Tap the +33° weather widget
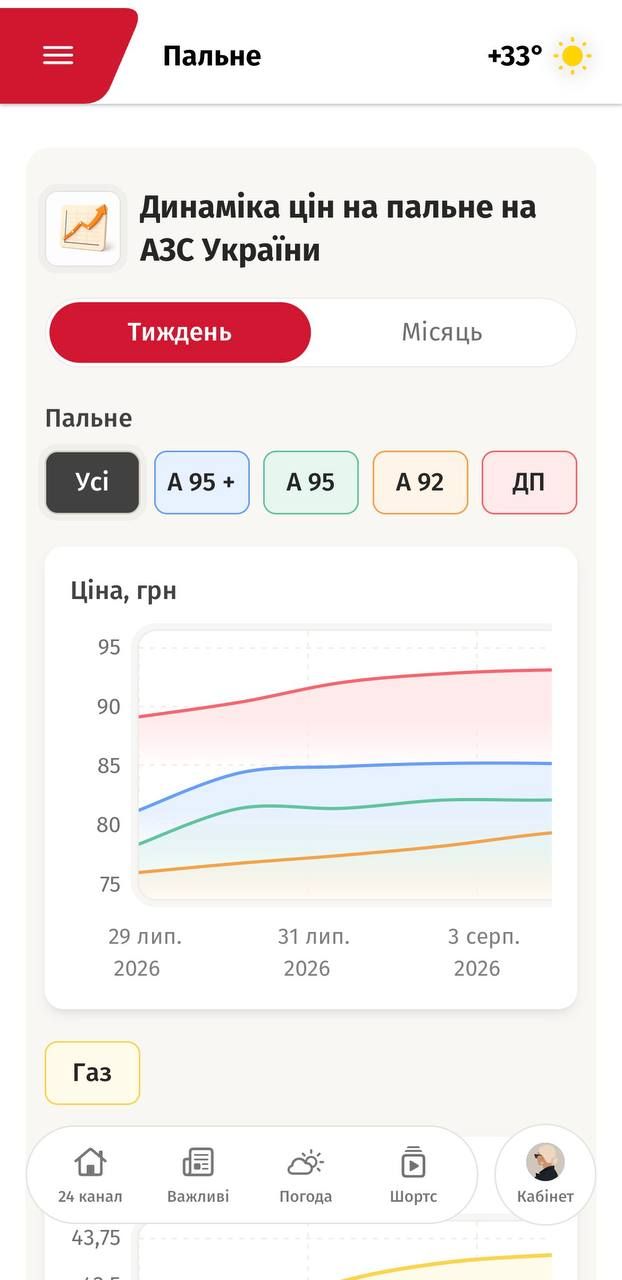 click(x=540, y=56)
